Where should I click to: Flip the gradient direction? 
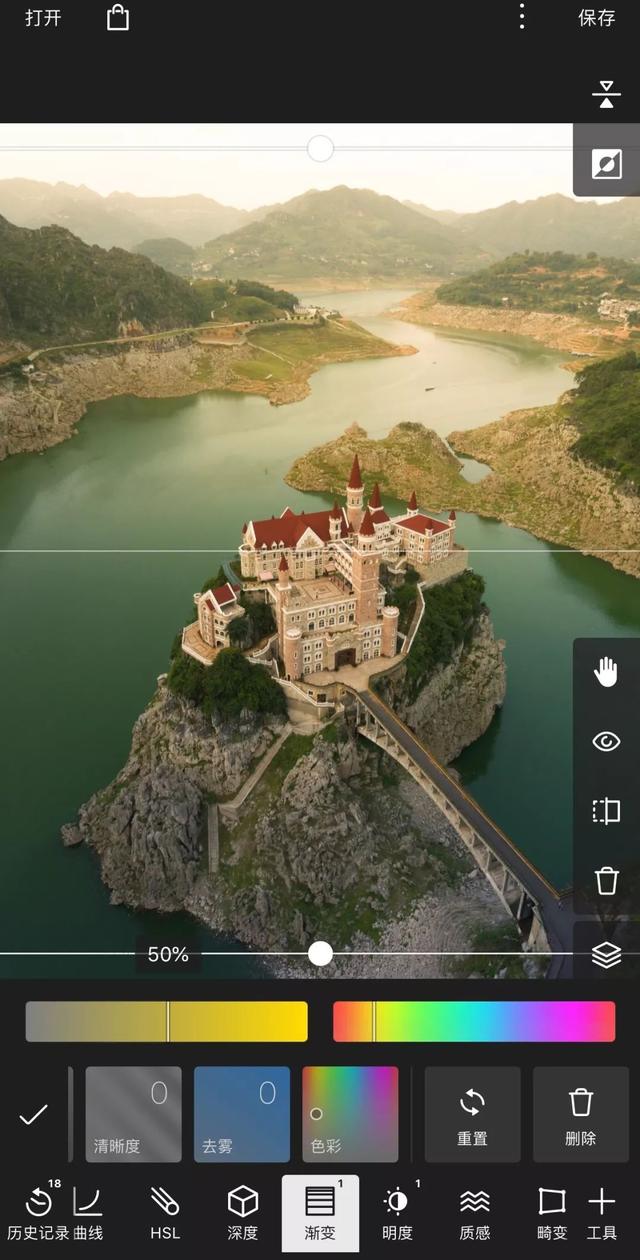click(x=606, y=94)
